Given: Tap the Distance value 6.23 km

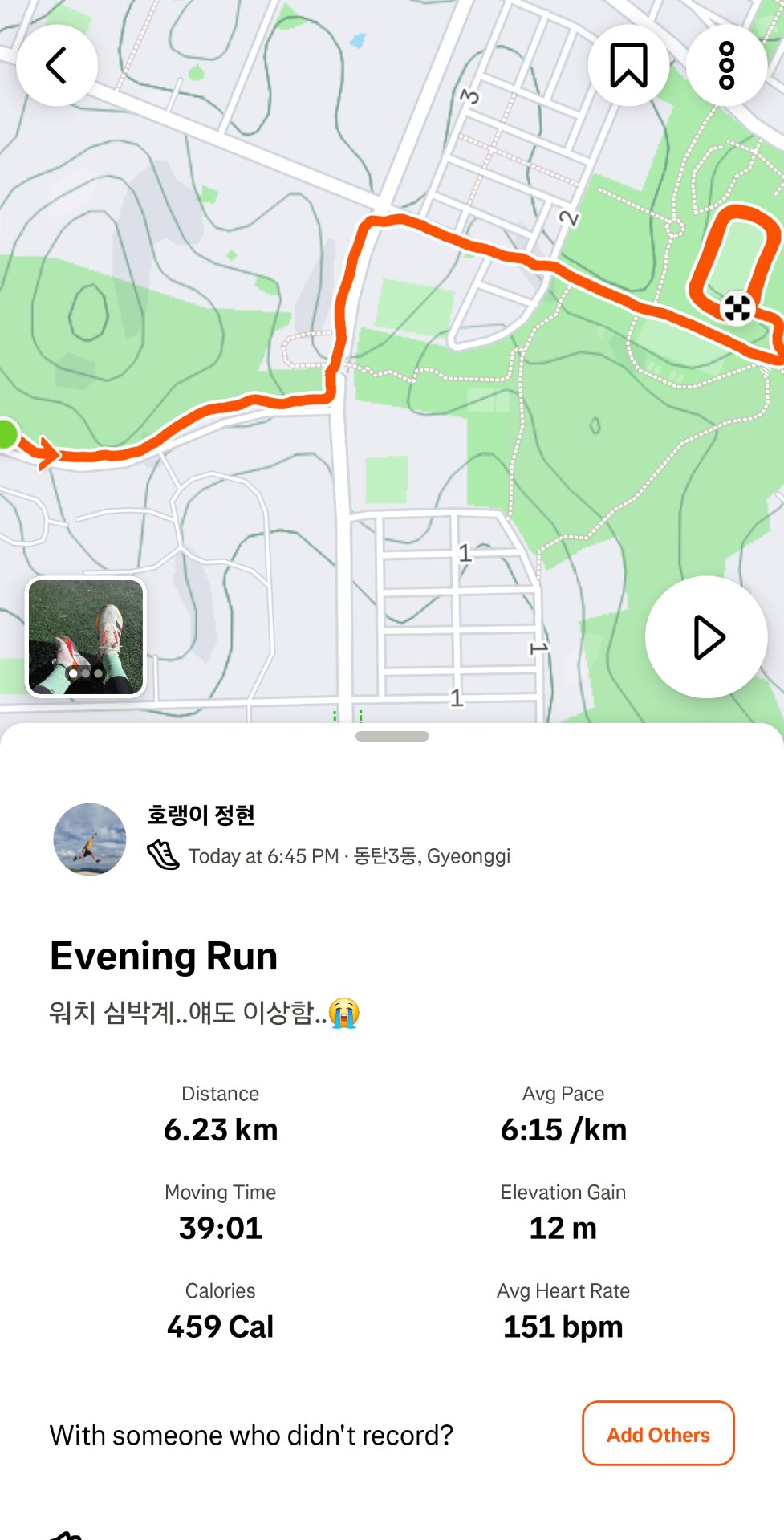Looking at the screenshot, I should pos(221,1129).
